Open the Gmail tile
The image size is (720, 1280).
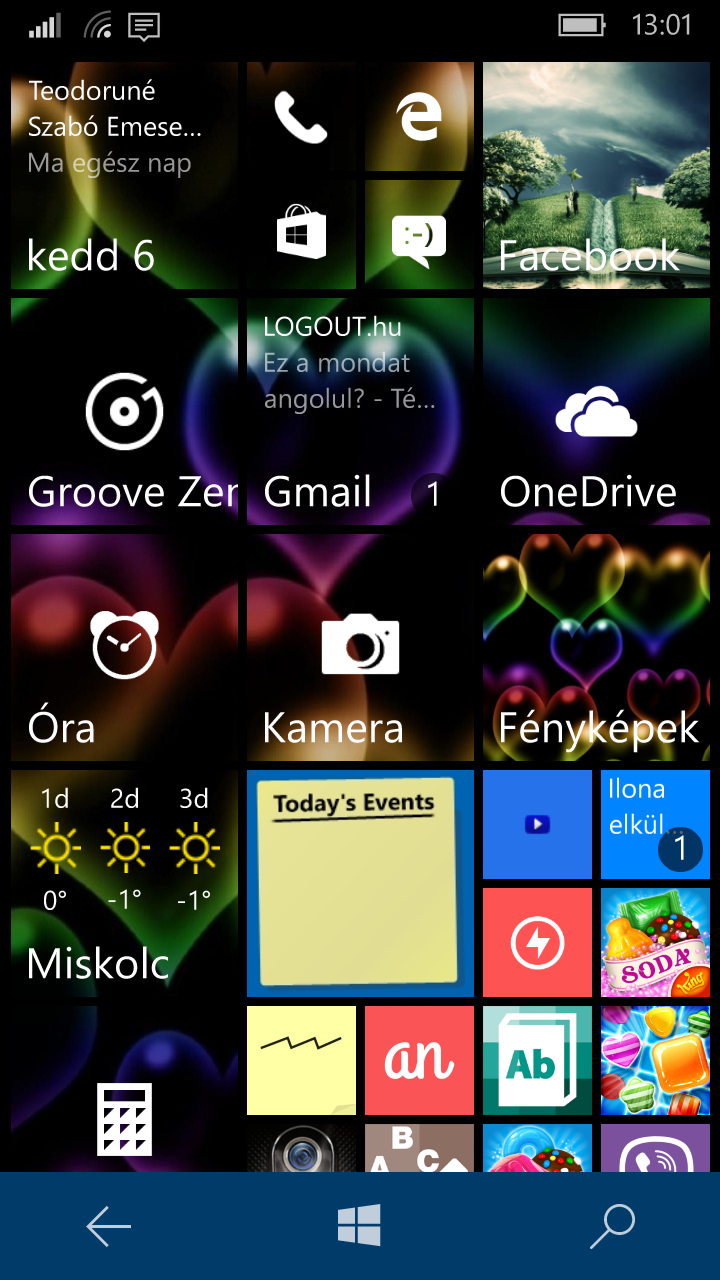click(360, 412)
